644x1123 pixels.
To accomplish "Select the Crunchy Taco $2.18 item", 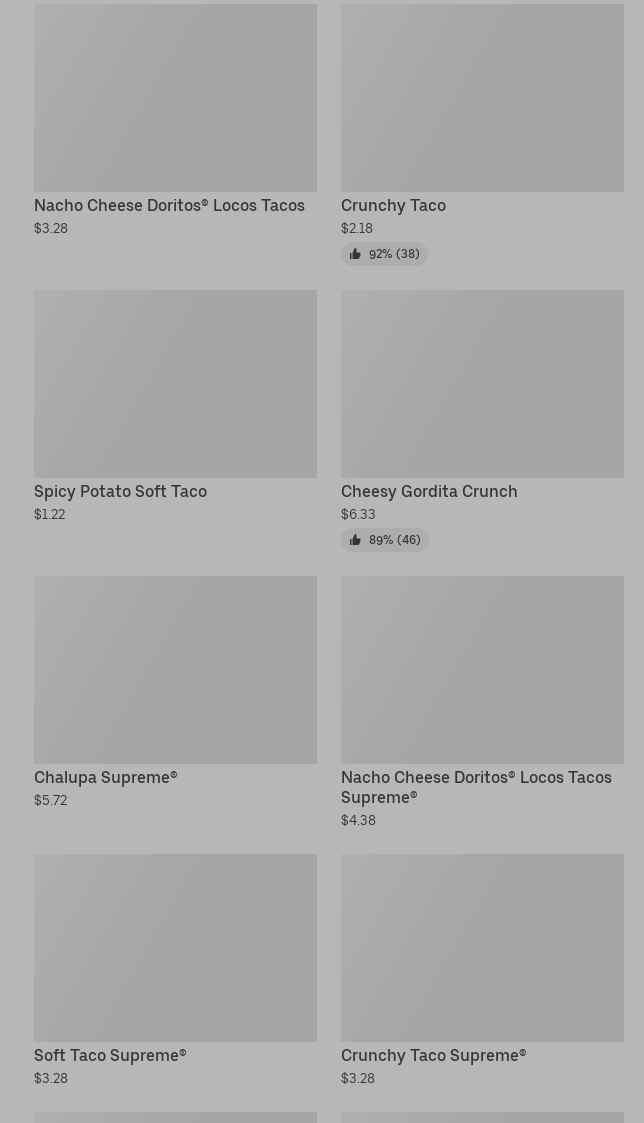I will pos(482,135).
